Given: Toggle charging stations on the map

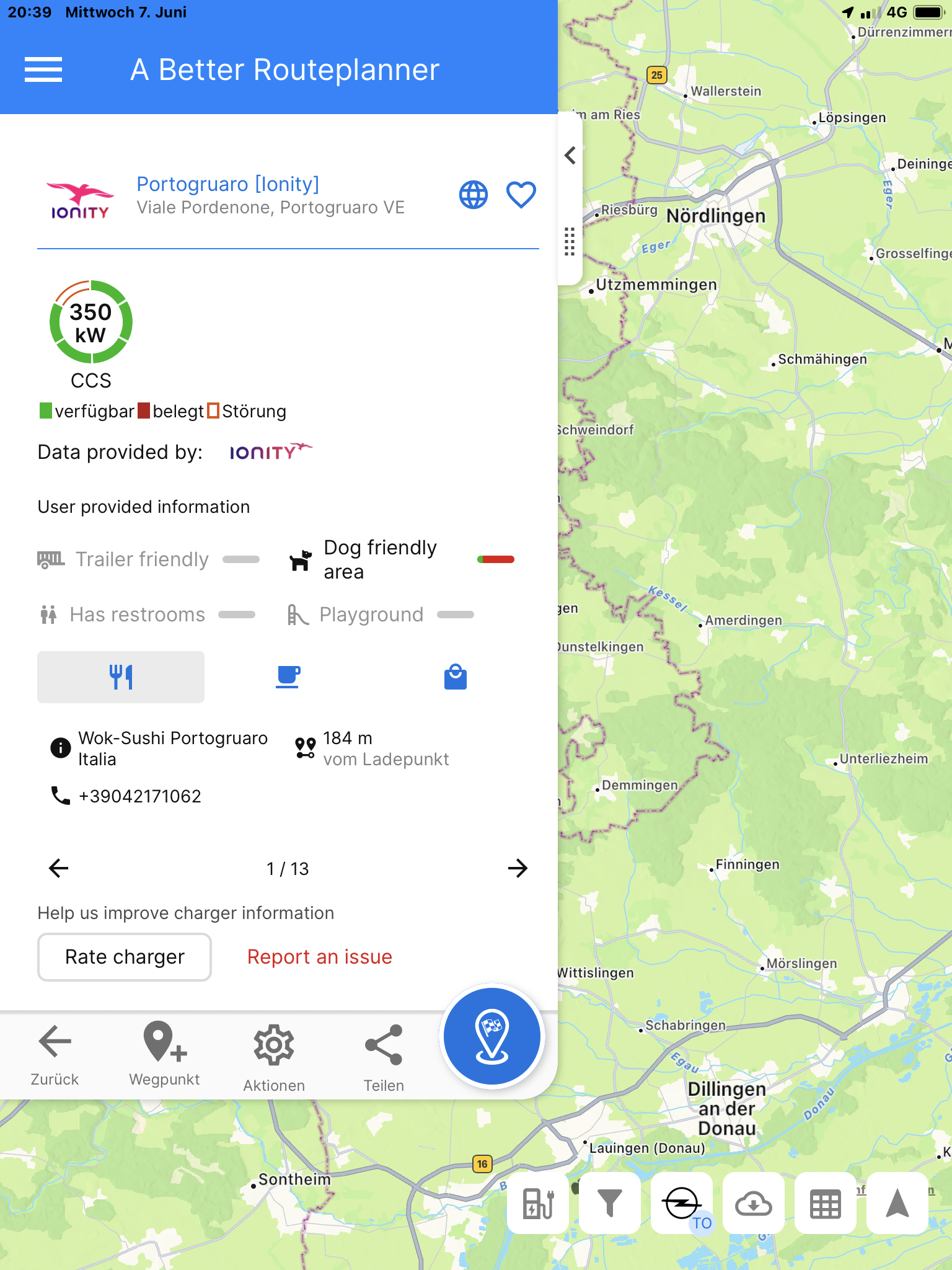Looking at the screenshot, I should tap(538, 1203).
